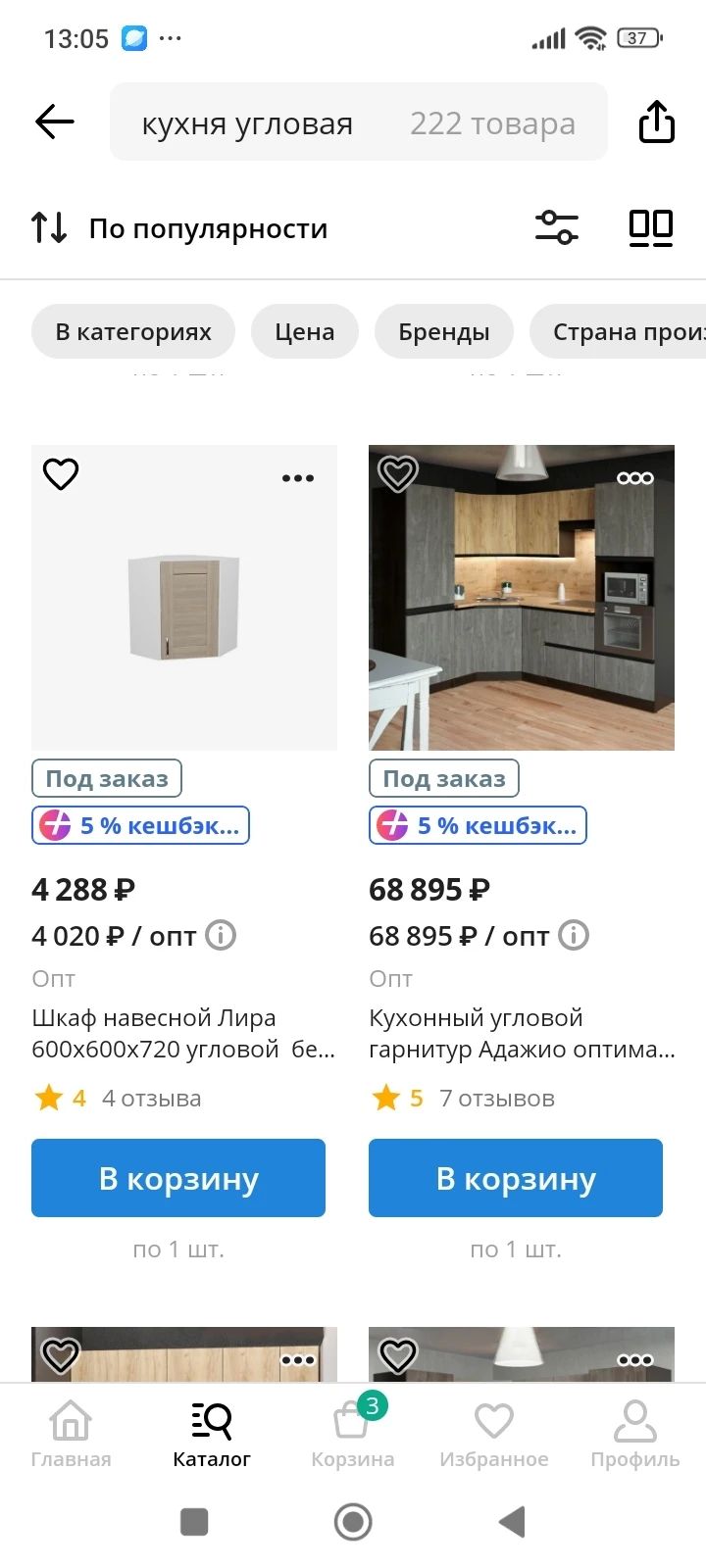This screenshot has width=706, height=1568.
Task: Tap the search field with кухня угловая
Action: pos(358,122)
